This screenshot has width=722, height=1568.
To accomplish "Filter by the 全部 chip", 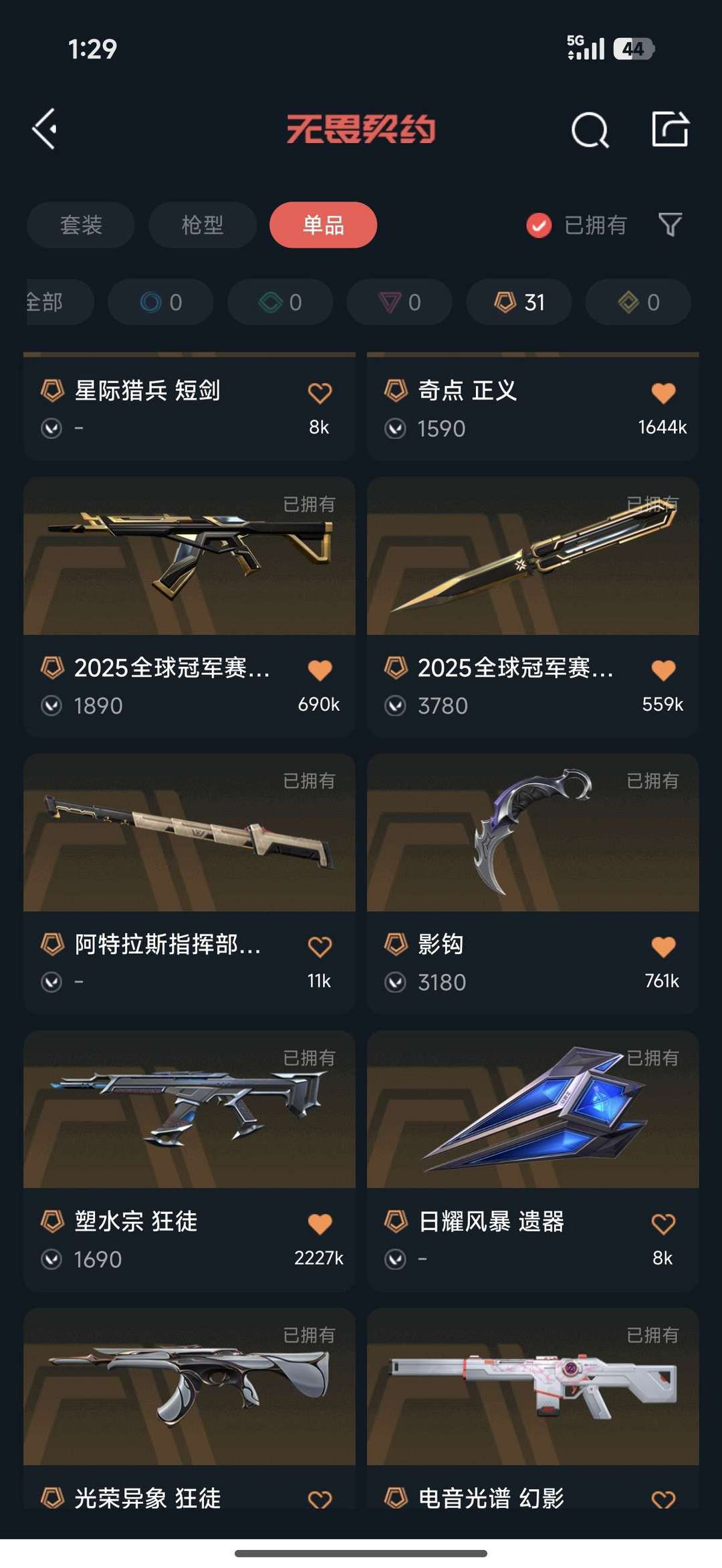I will [x=53, y=303].
